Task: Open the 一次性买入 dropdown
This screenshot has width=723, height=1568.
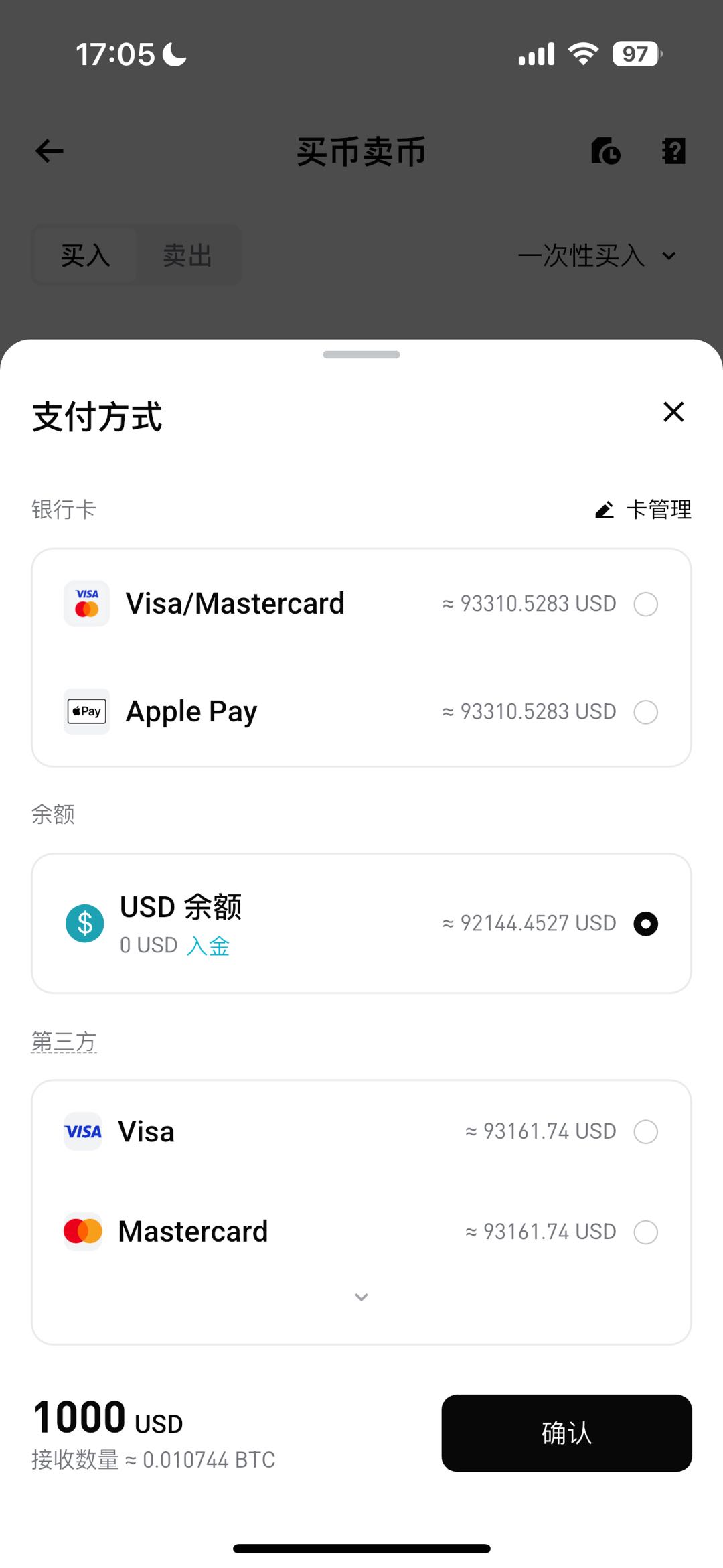Action: tap(595, 256)
